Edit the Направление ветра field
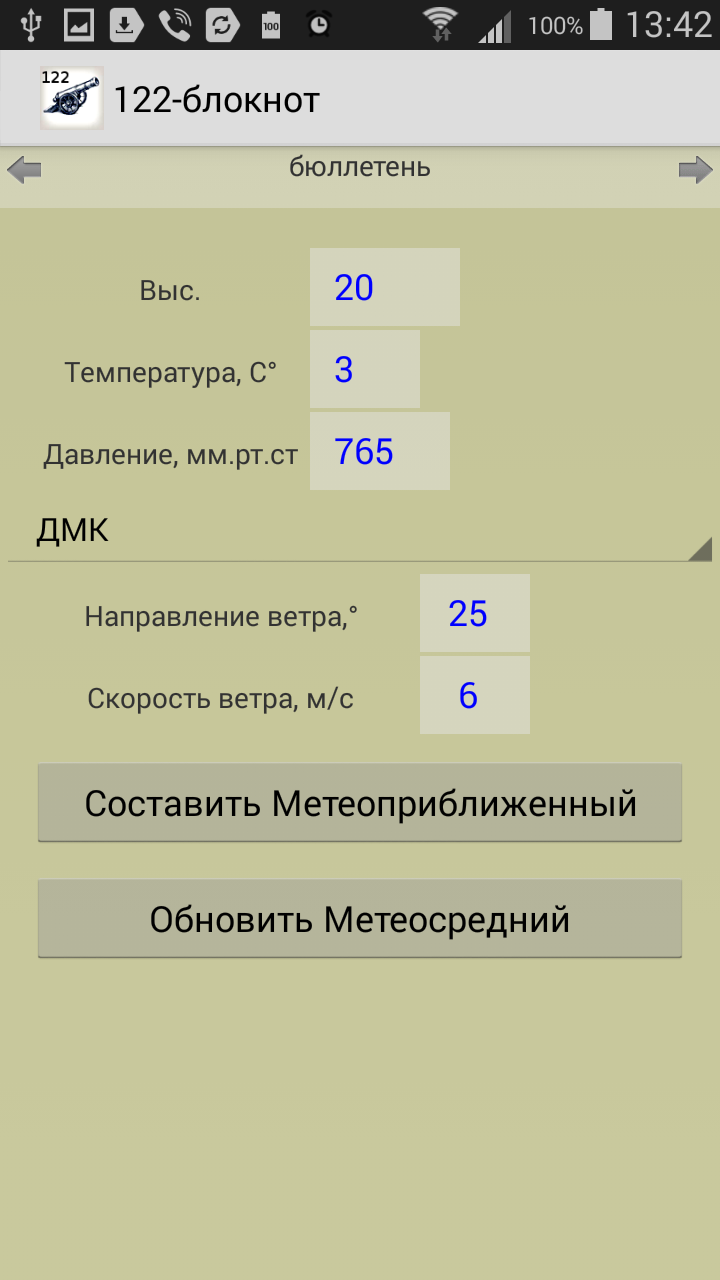 point(475,613)
